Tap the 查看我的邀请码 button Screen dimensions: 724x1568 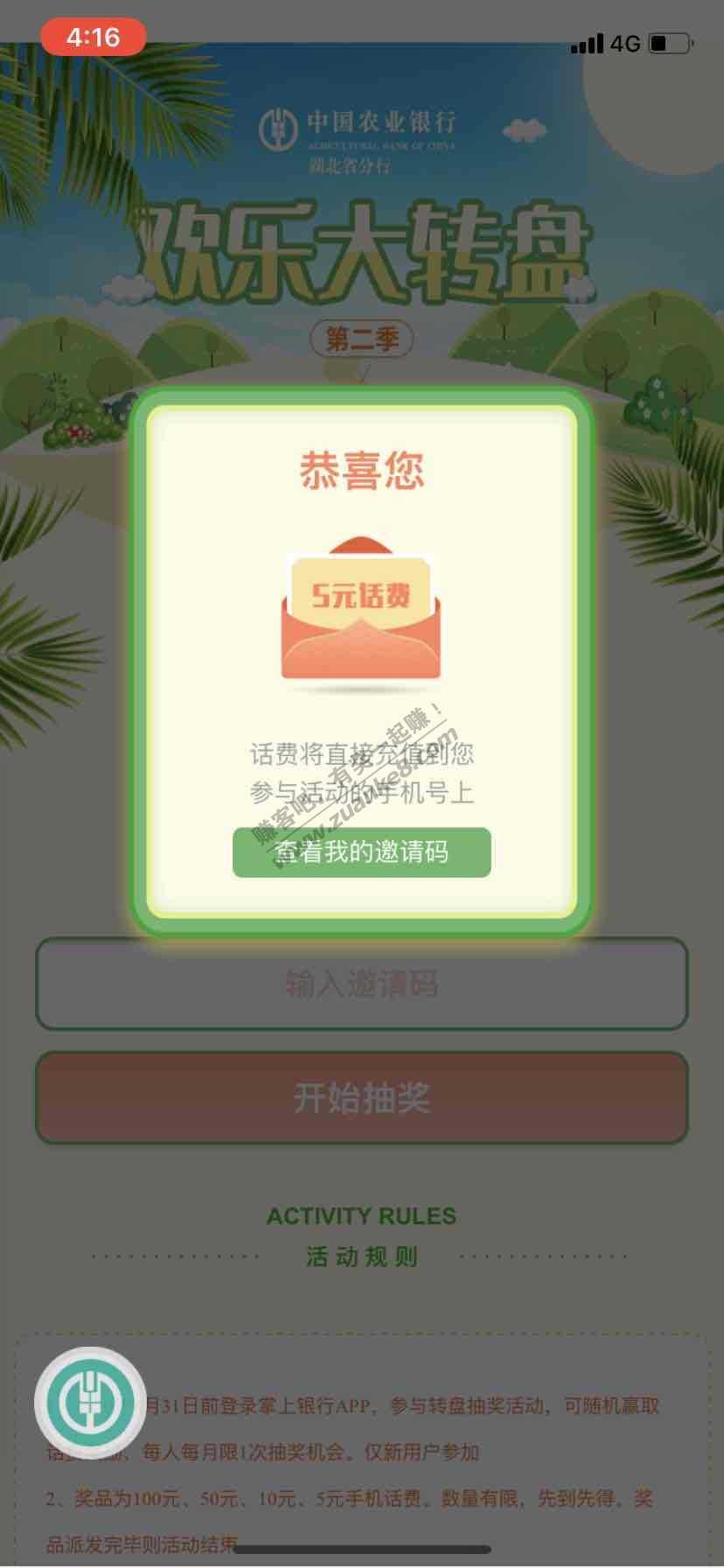pos(361,851)
